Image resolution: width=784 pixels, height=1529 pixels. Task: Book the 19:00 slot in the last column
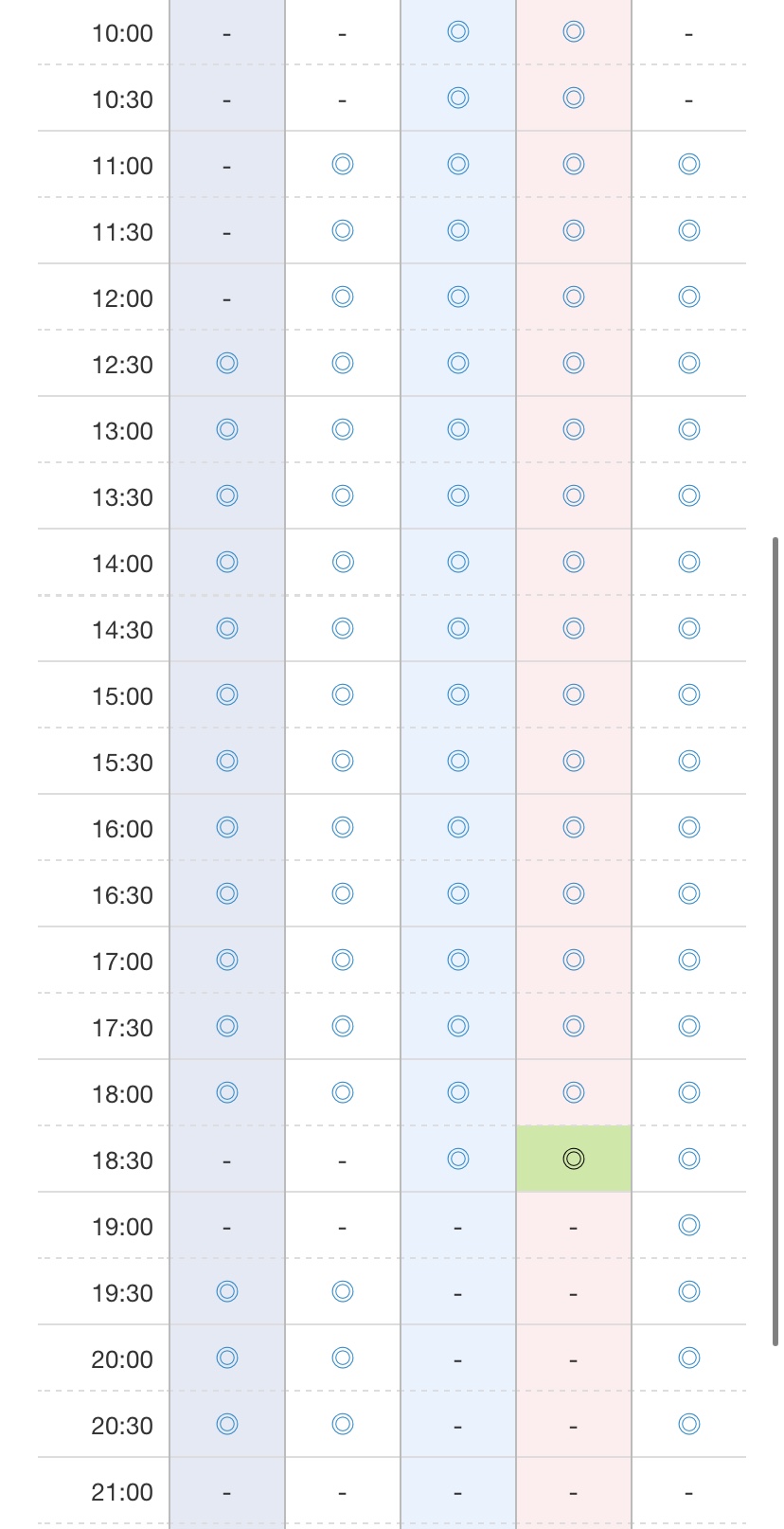[x=688, y=1225]
